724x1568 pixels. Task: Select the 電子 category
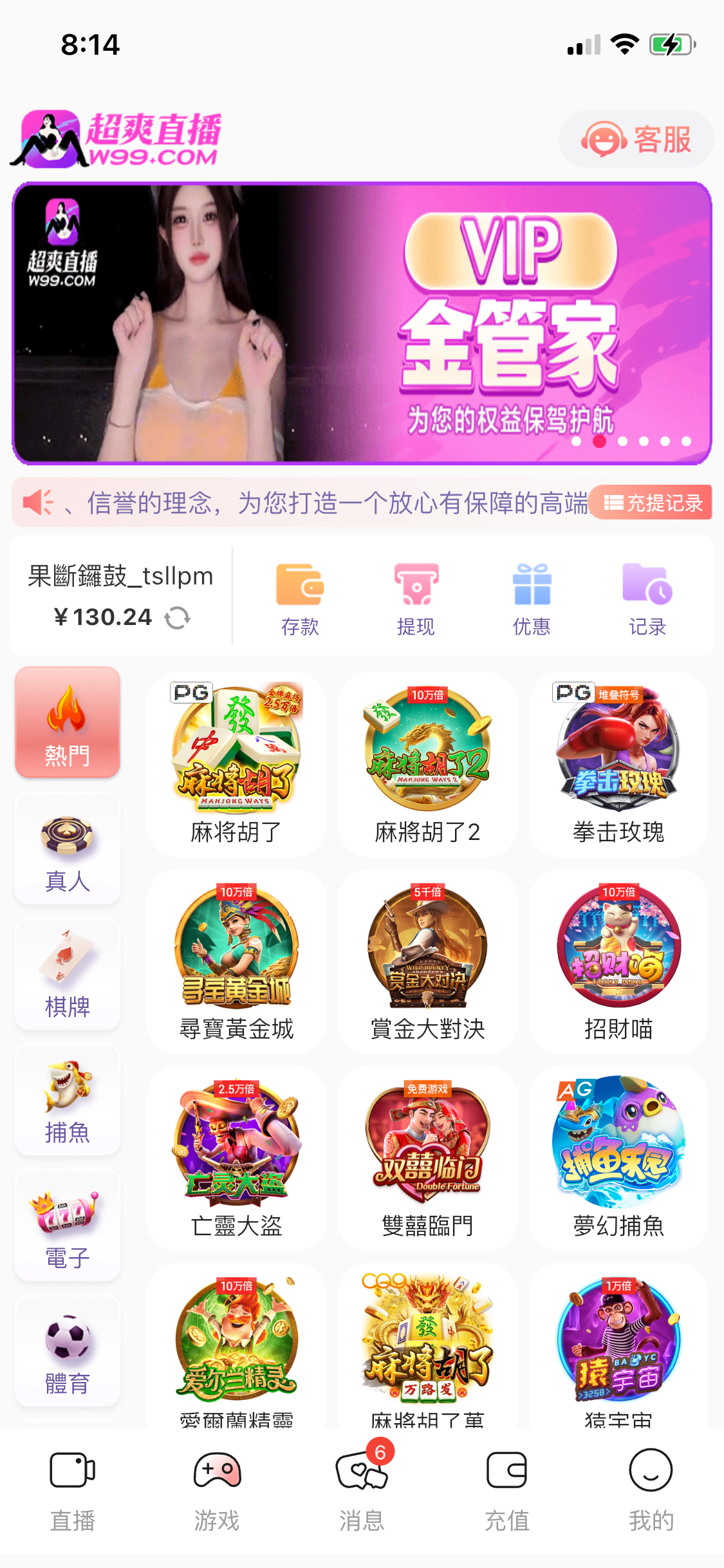(68, 1226)
